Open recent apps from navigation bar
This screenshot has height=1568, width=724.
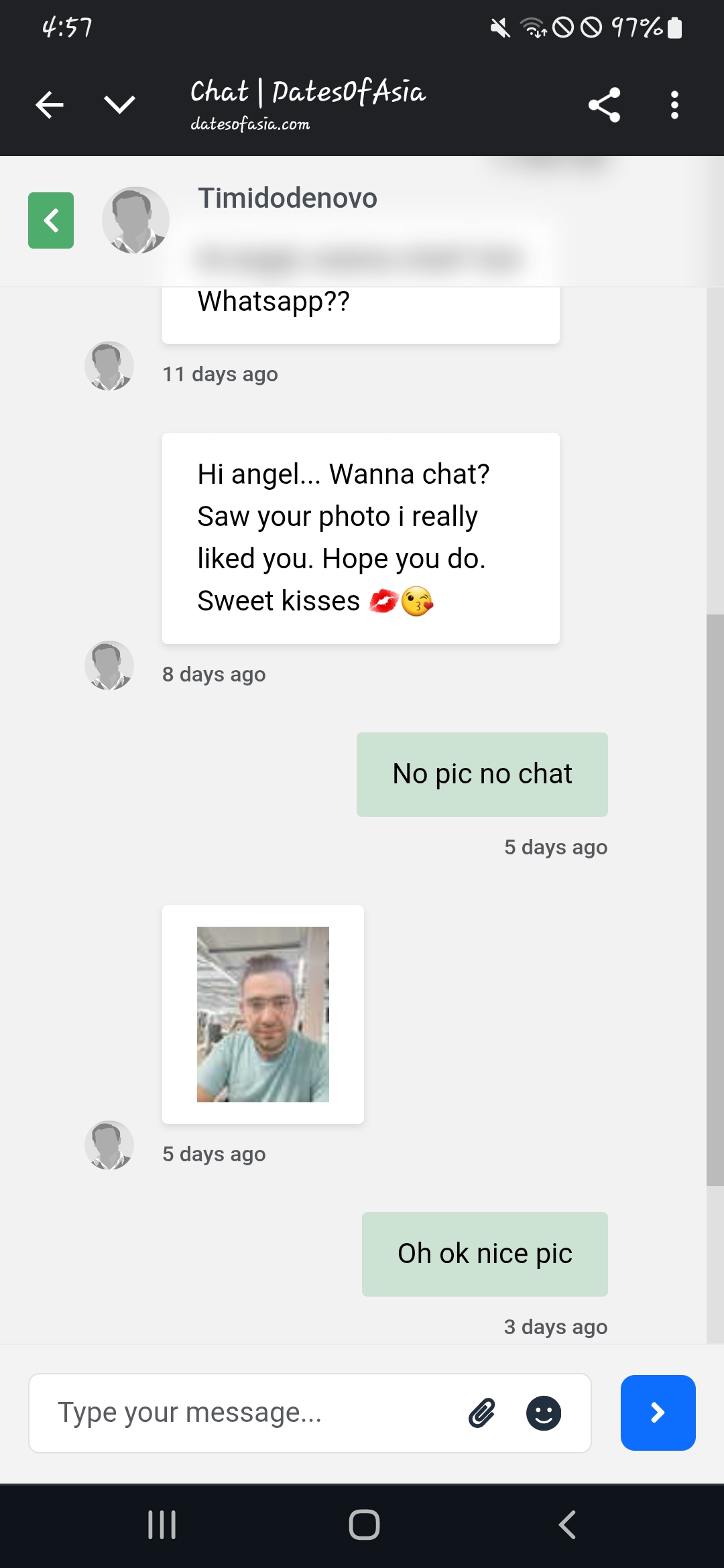coord(162,1524)
